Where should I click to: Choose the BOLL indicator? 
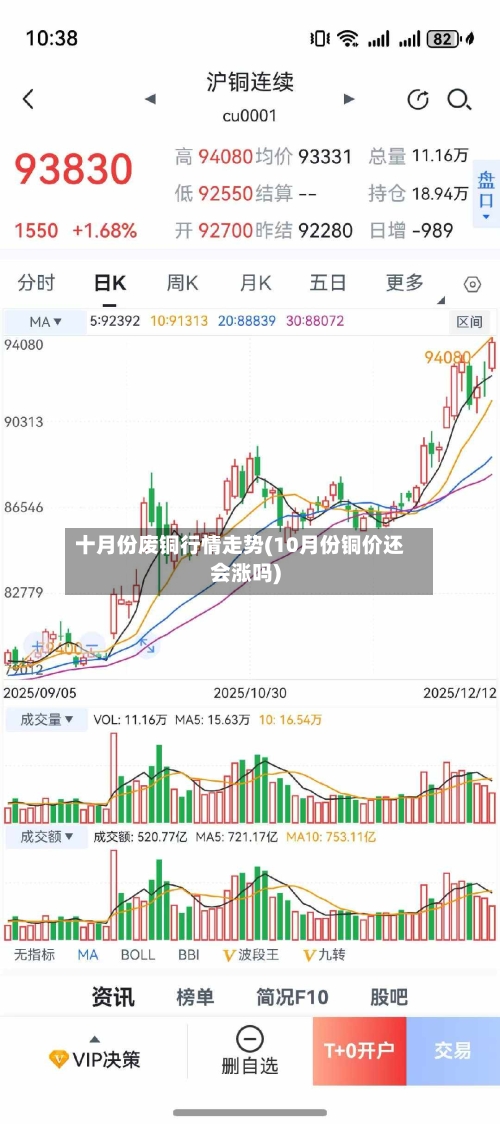[x=138, y=954]
